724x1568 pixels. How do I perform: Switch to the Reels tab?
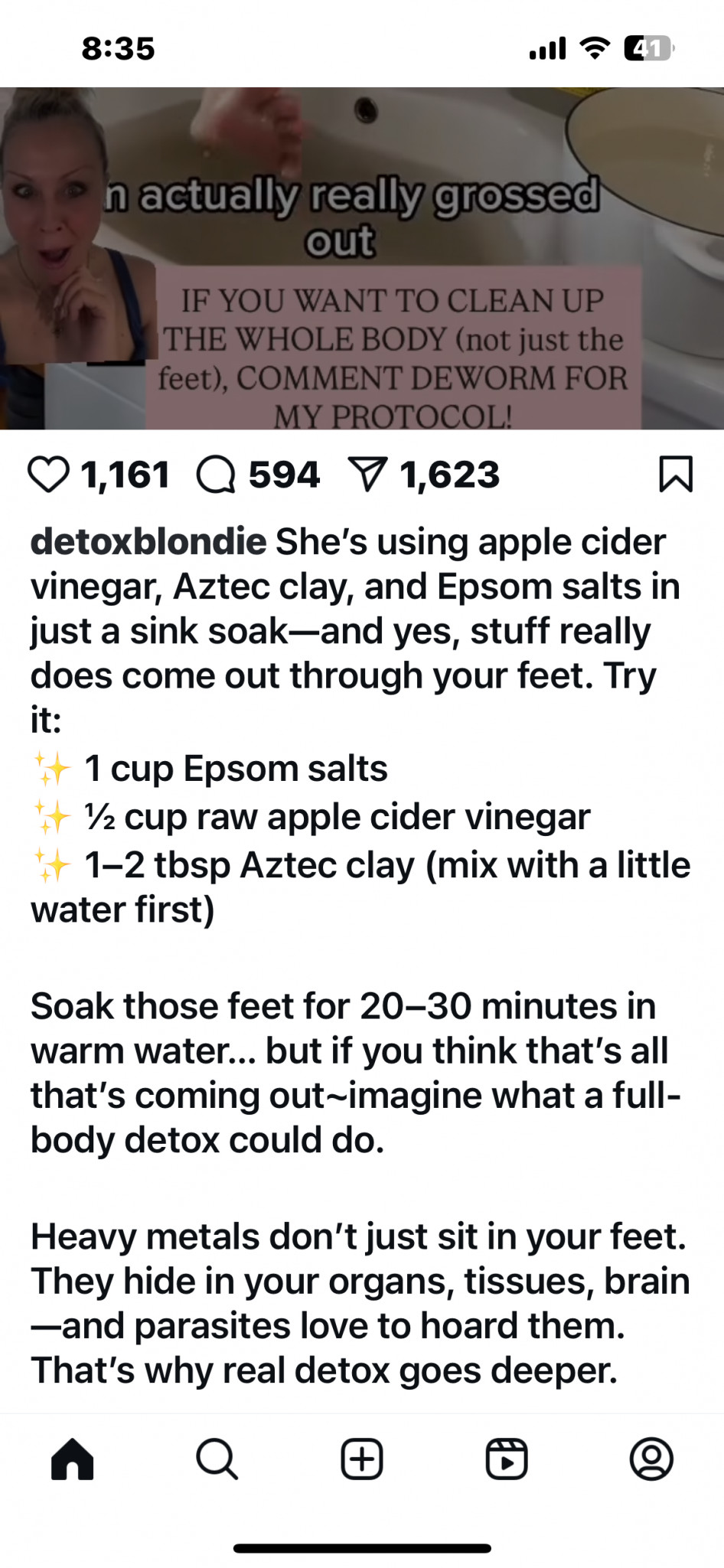[507, 1459]
